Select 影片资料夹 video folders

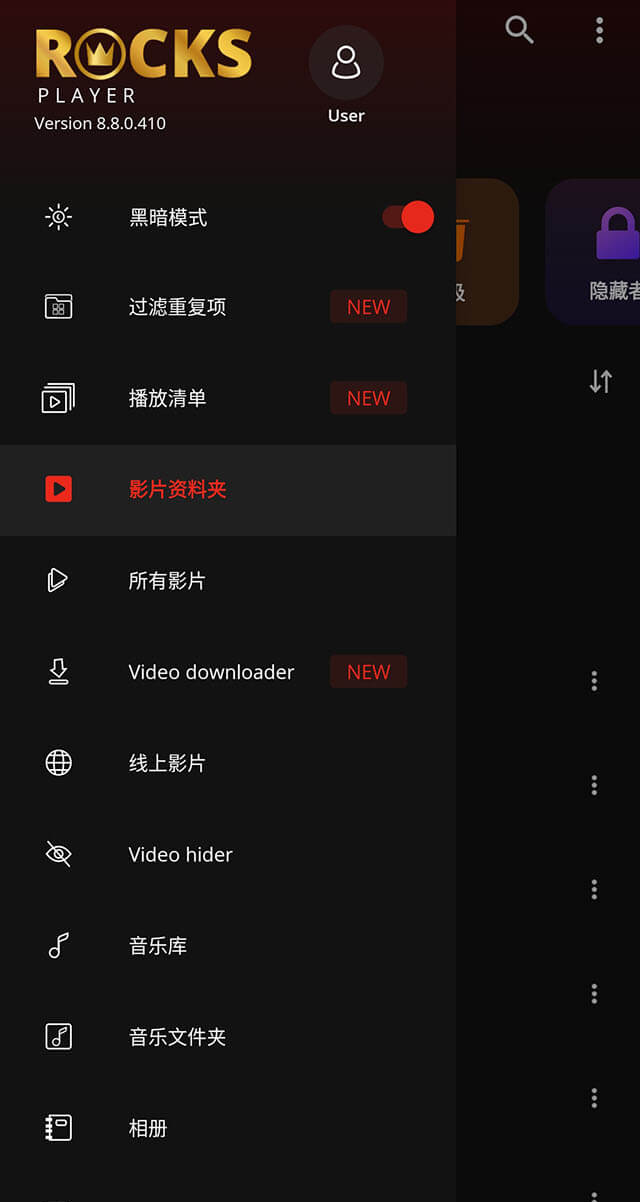click(x=177, y=489)
